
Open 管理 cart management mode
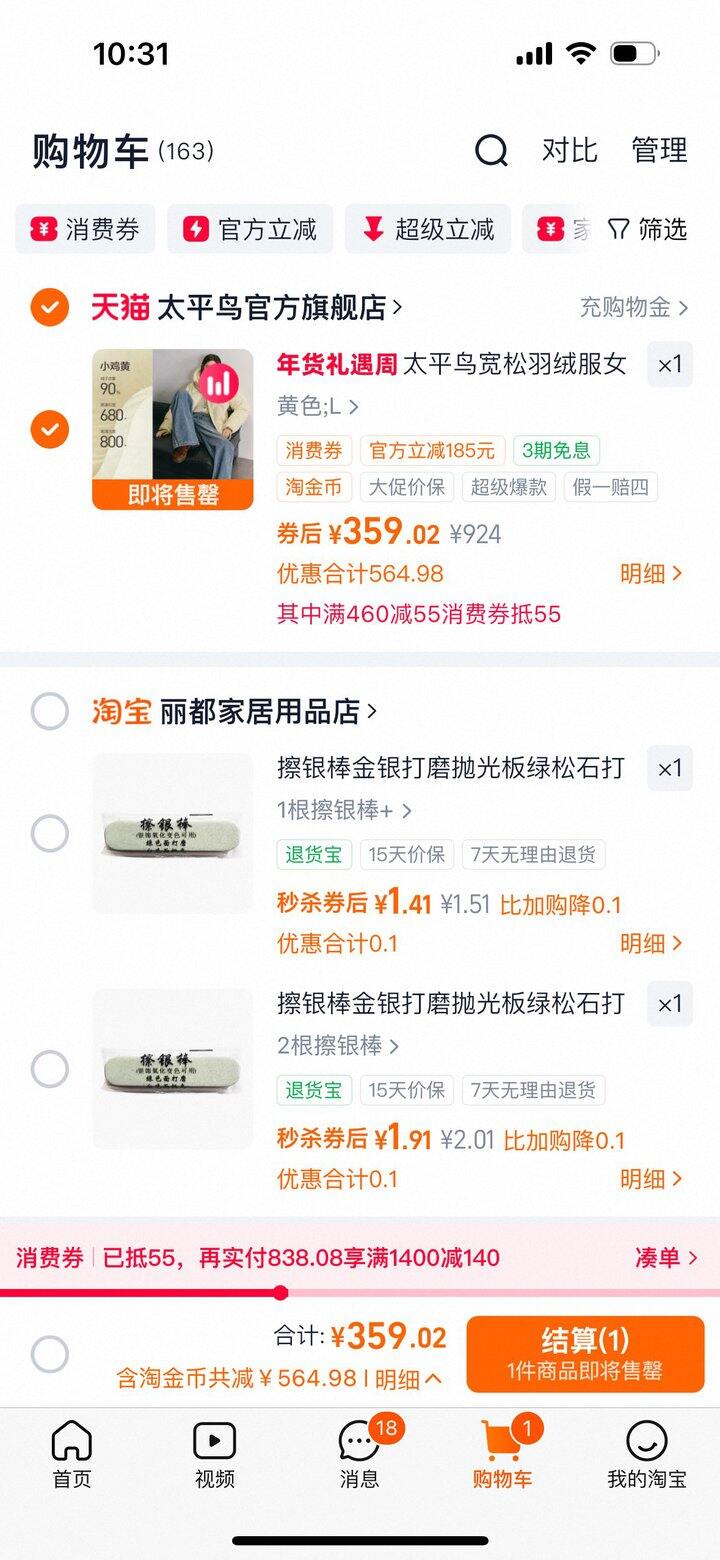click(661, 151)
